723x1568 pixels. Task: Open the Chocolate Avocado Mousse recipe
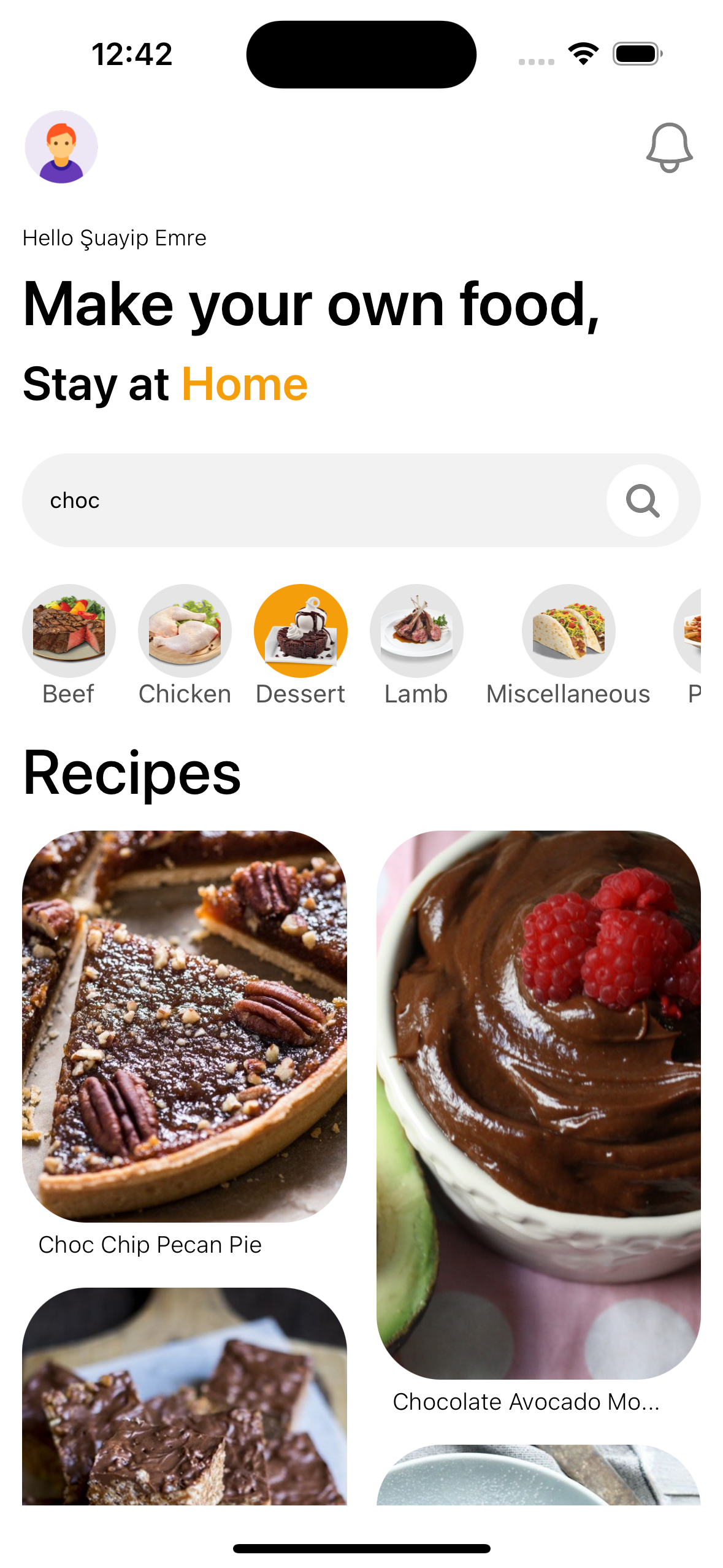click(x=538, y=1104)
